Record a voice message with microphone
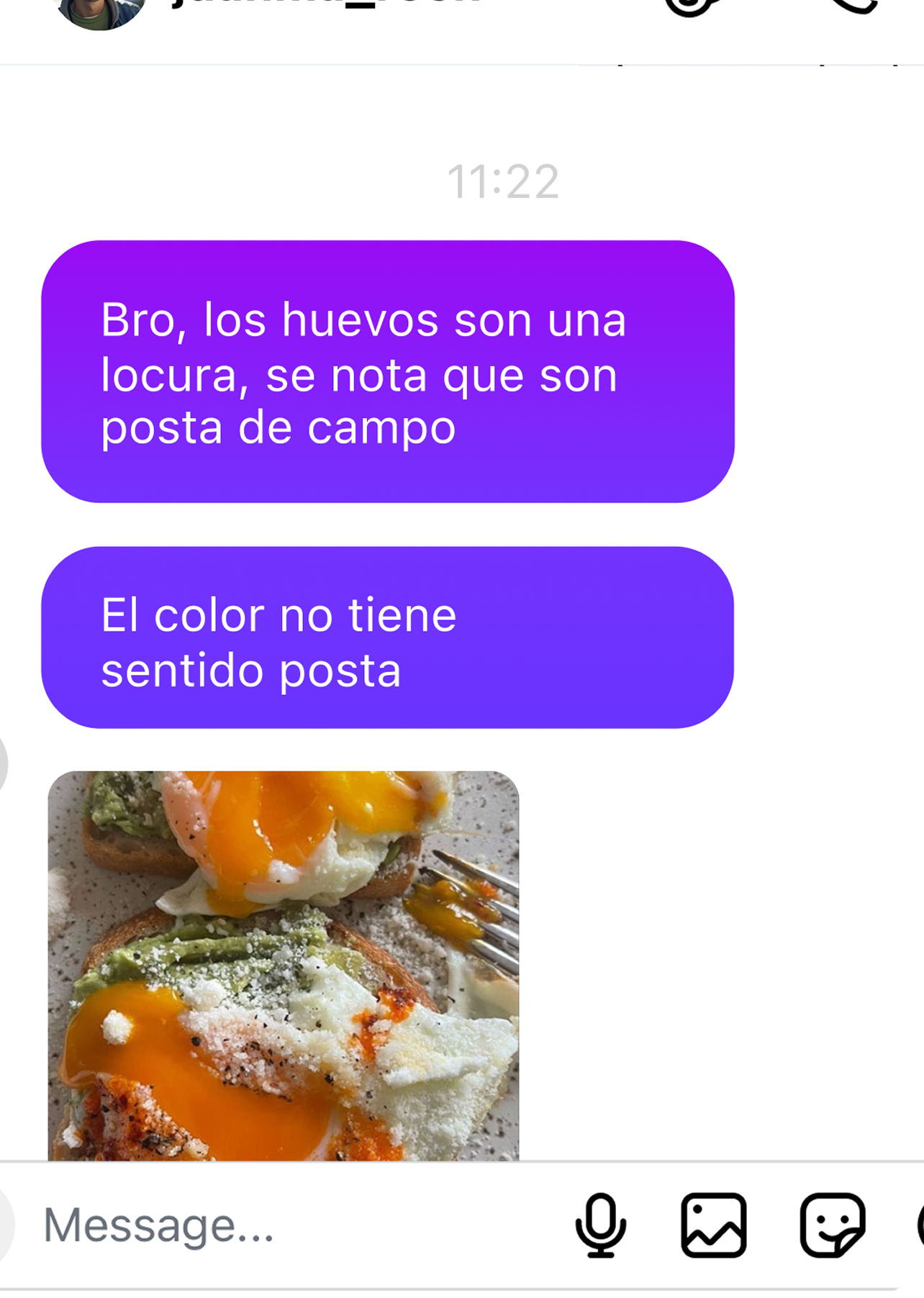 tap(600, 1225)
